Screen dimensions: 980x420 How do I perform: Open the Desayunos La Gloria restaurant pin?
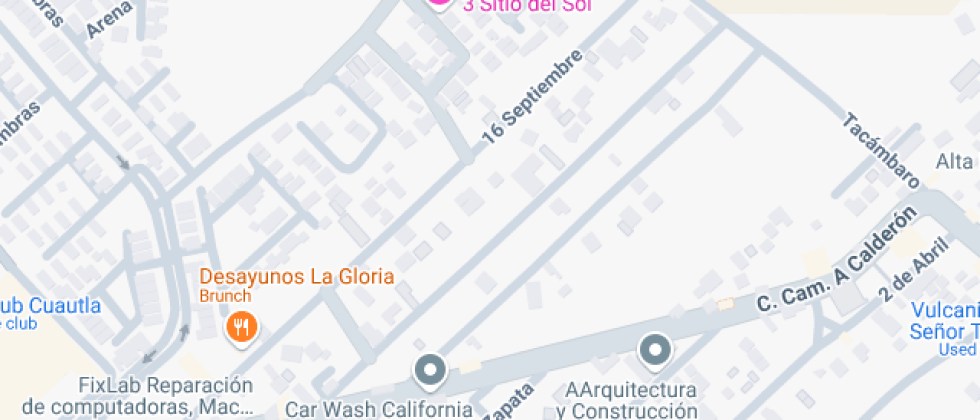pyautogui.click(x=241, y=327)
